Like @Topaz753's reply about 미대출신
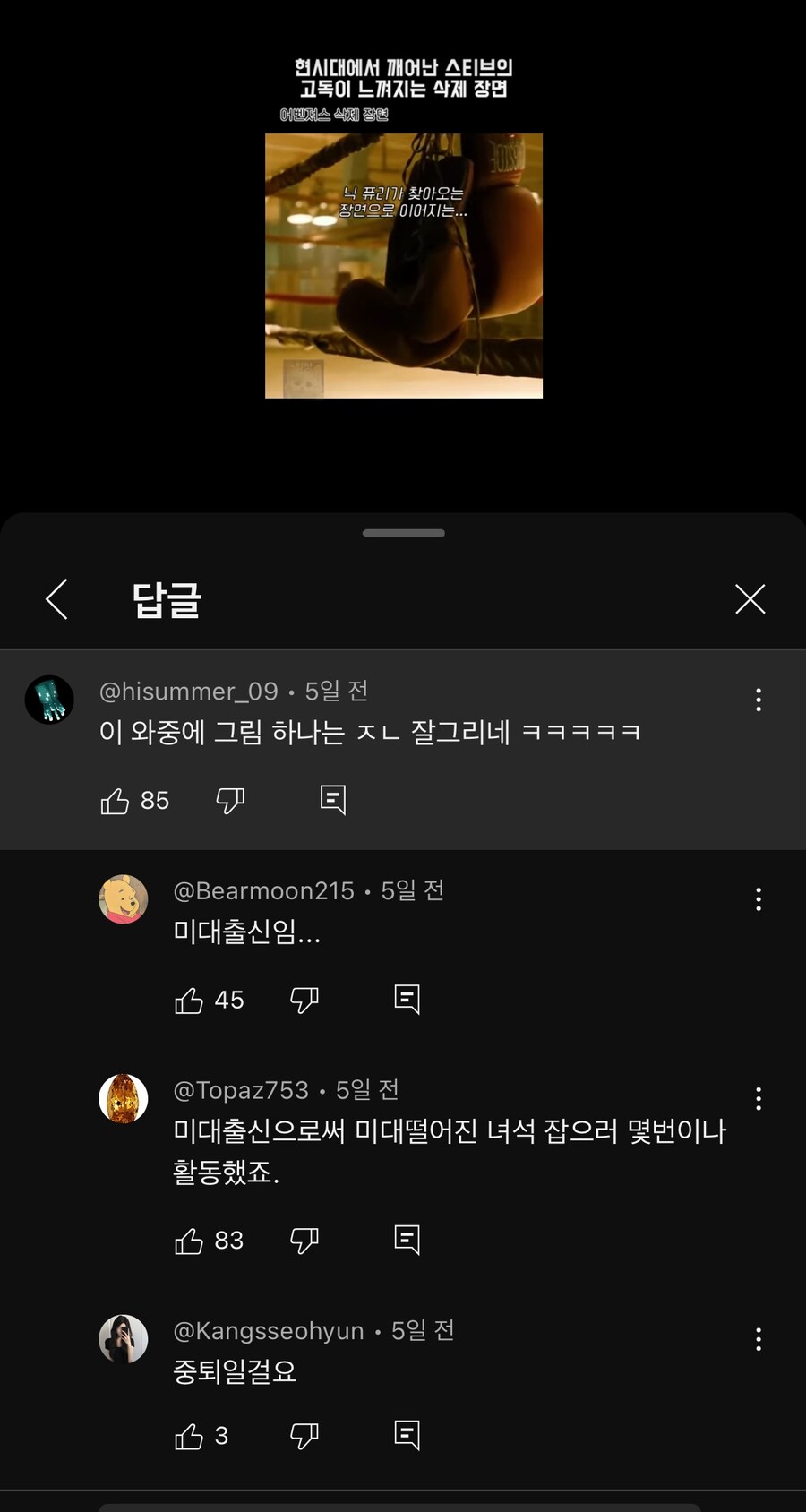This screenshot has width=806, height=1512. point(190,1240)
